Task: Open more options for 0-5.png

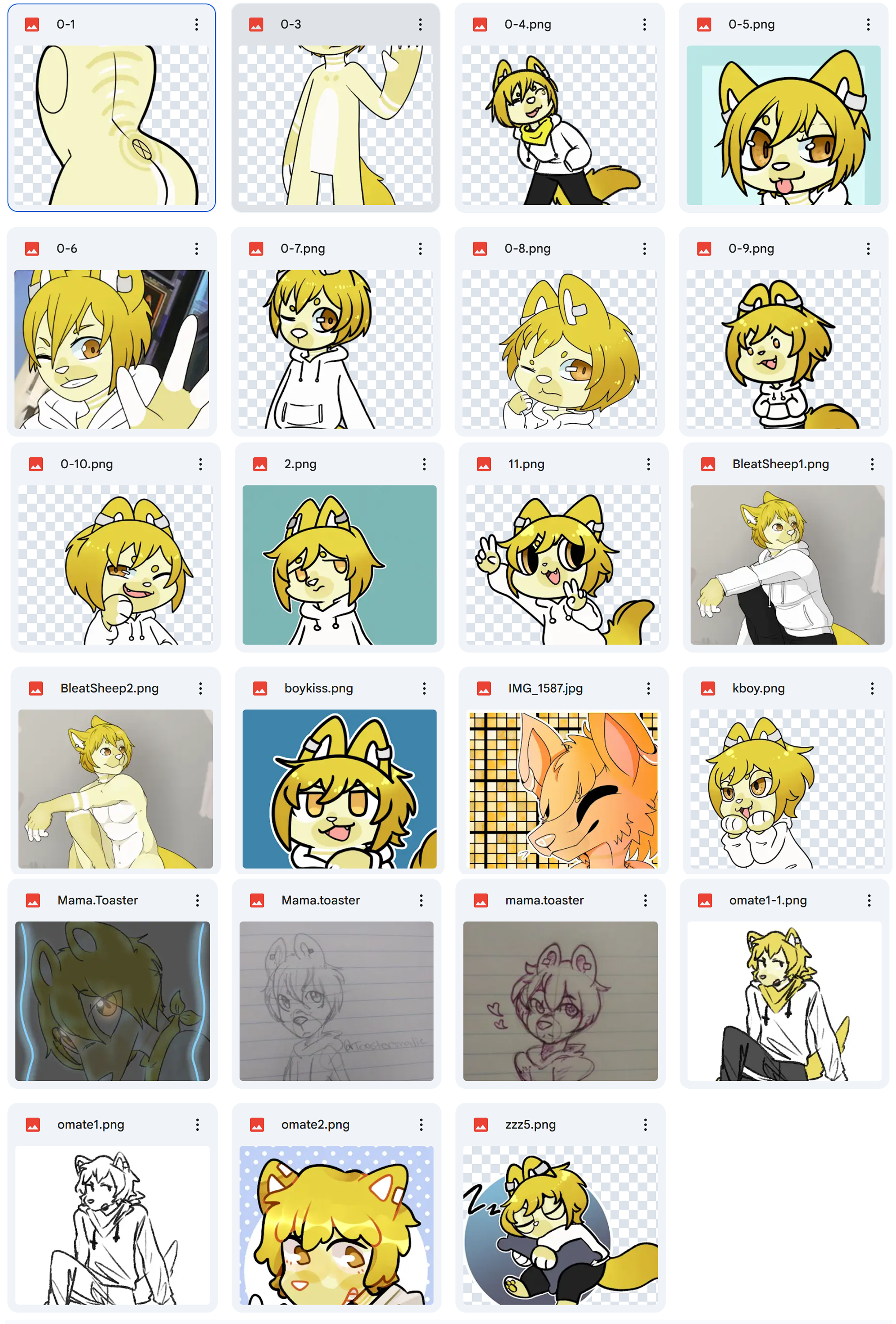Action: pyautogui.click(x=868, y=25)
